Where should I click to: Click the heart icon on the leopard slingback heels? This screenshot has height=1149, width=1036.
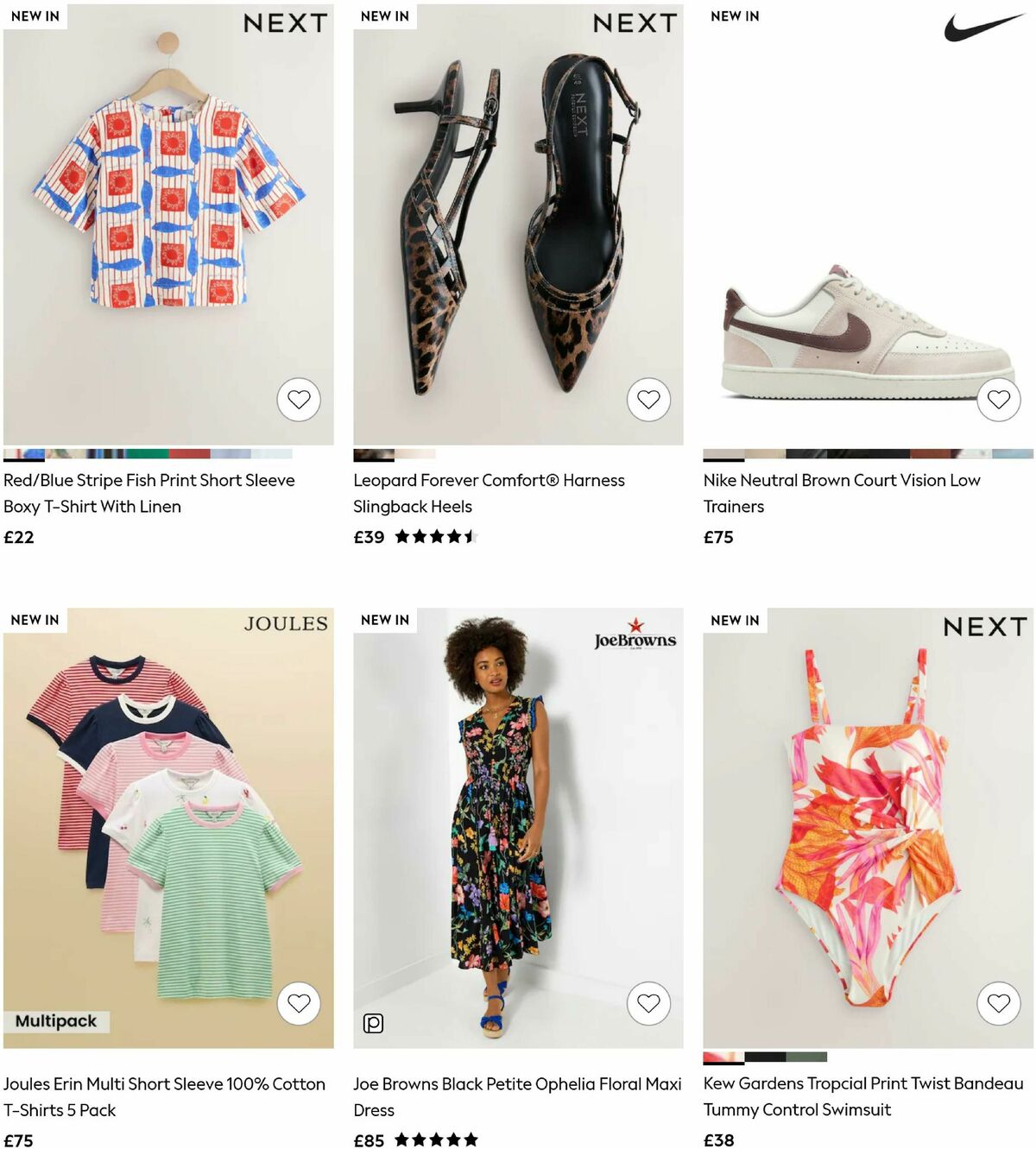[647, 400]
